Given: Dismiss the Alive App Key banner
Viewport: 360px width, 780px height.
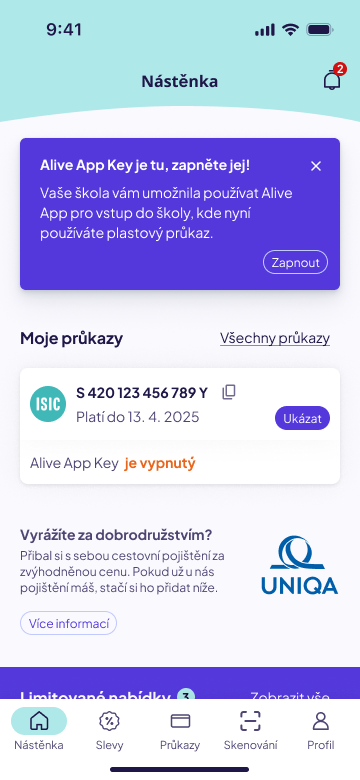Looking at the screenshot, I should [x=316, y=166].
